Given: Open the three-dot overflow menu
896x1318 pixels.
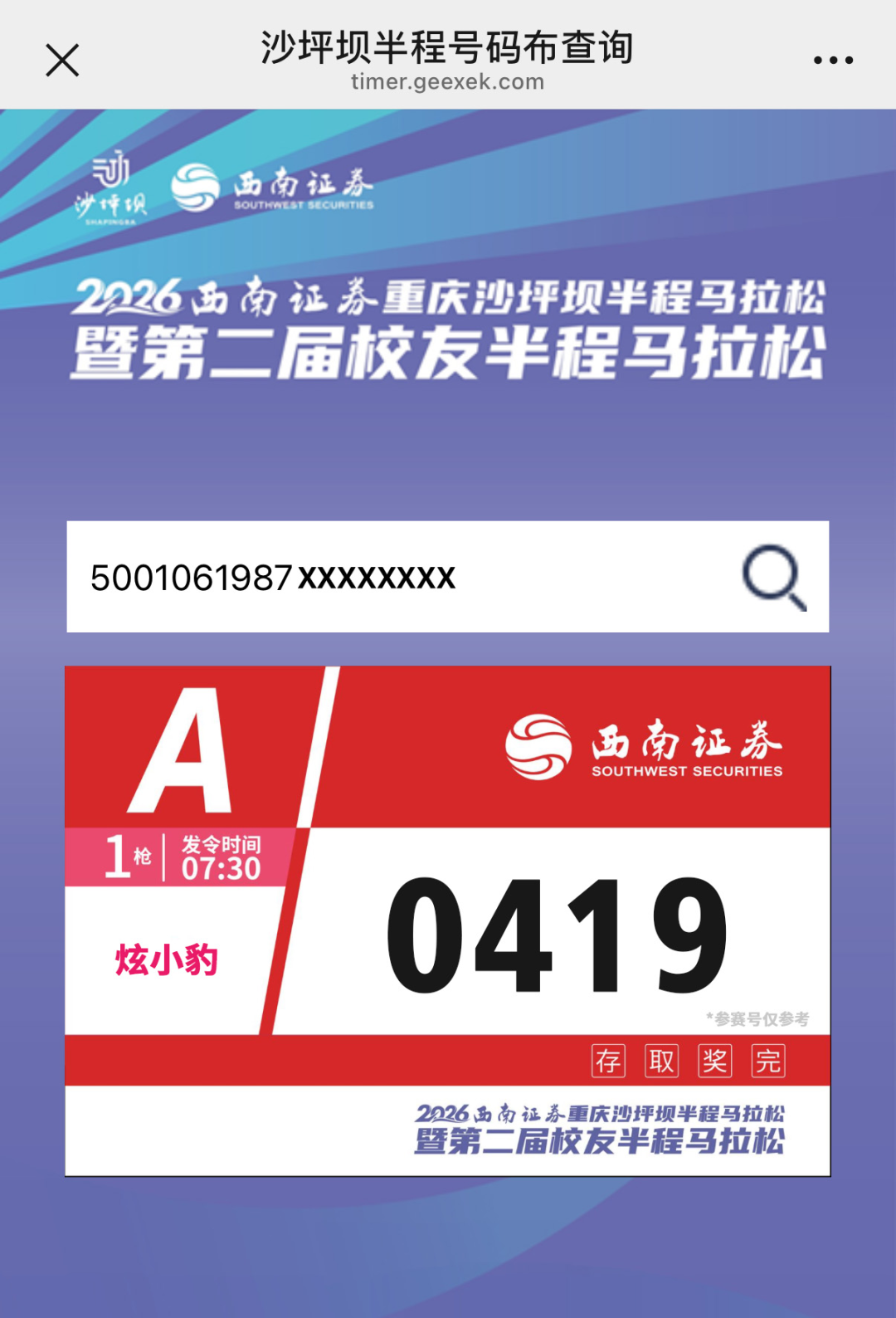Looking at the screenshot, I should (833, 61).
